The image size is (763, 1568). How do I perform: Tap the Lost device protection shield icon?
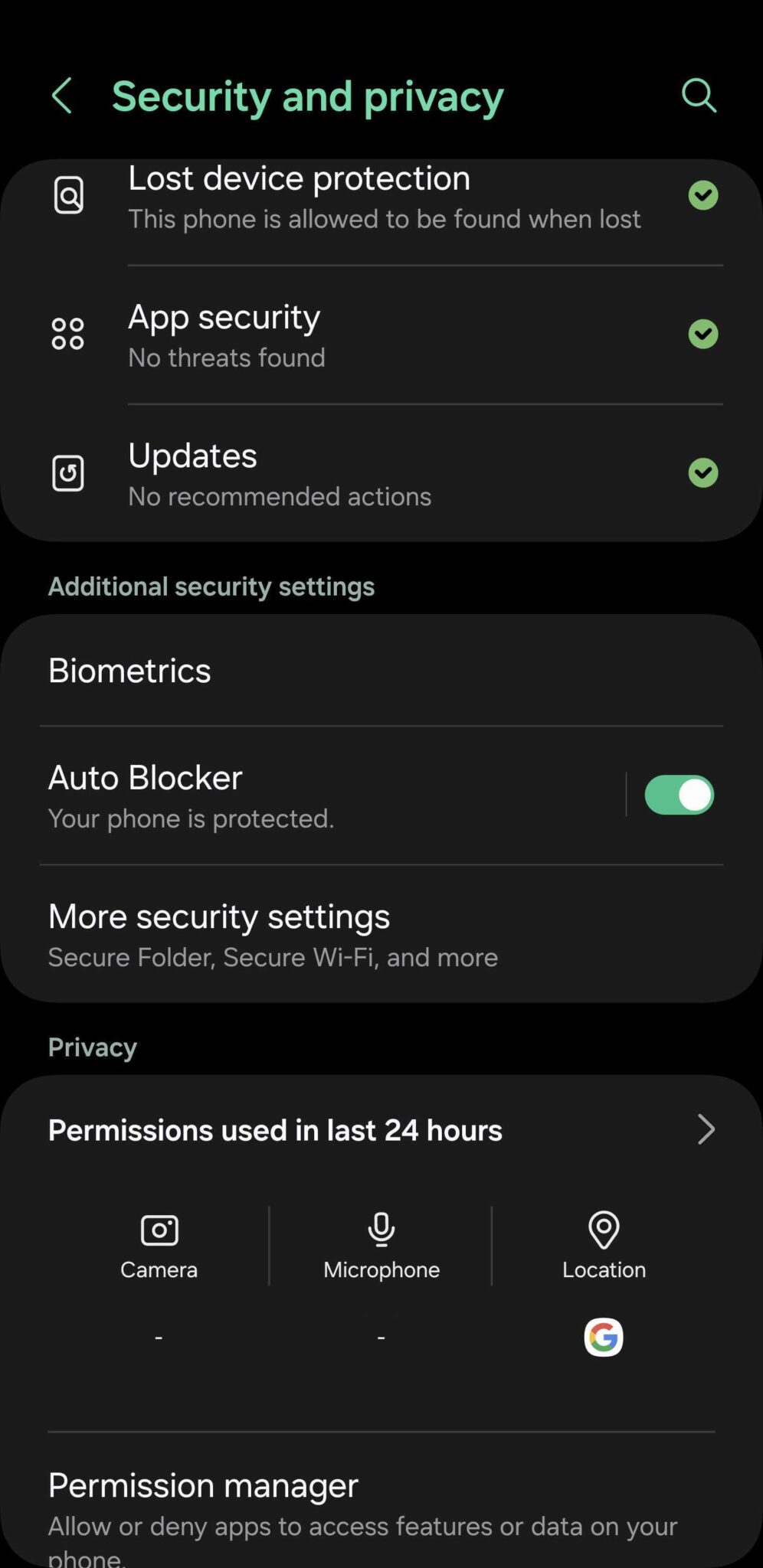tap(68, 195)
